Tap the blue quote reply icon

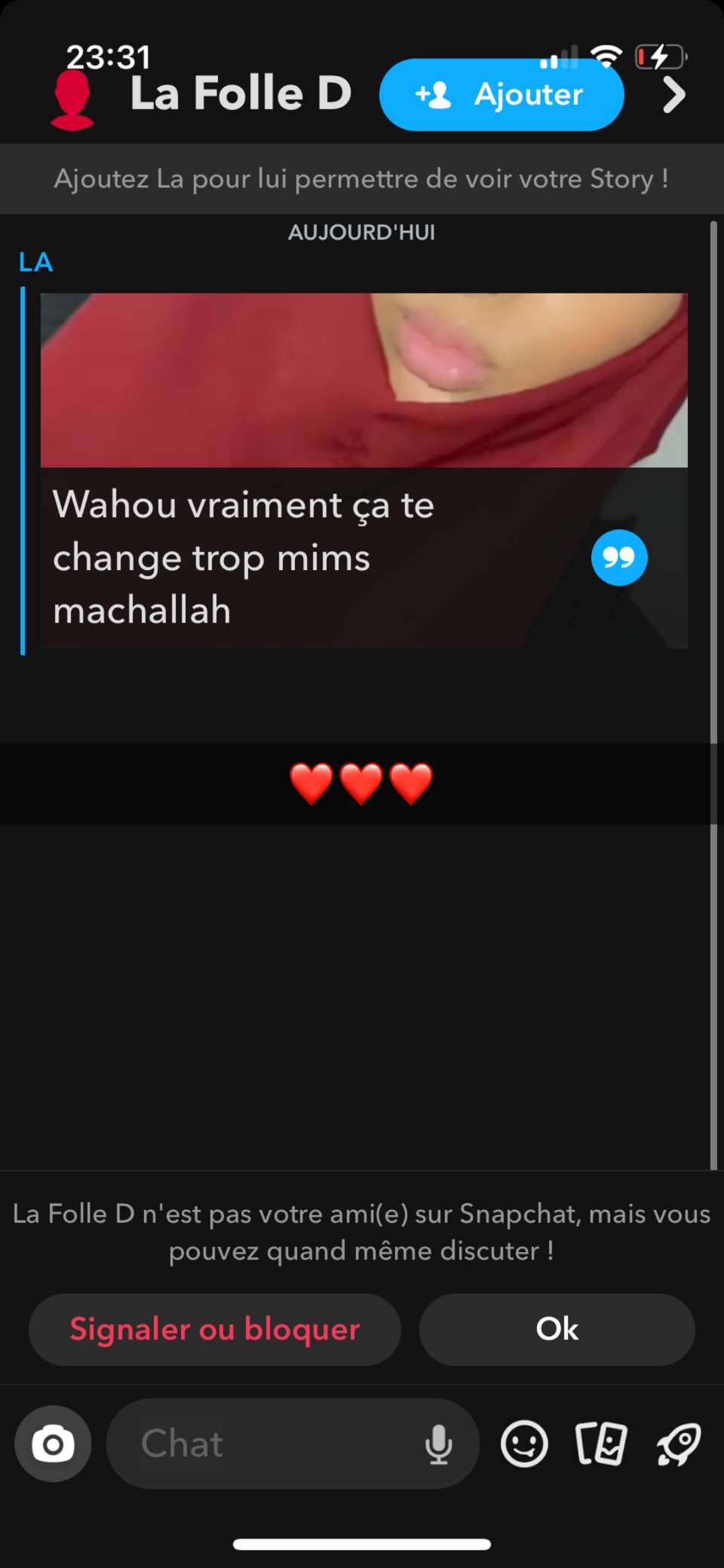pos(619,558)
